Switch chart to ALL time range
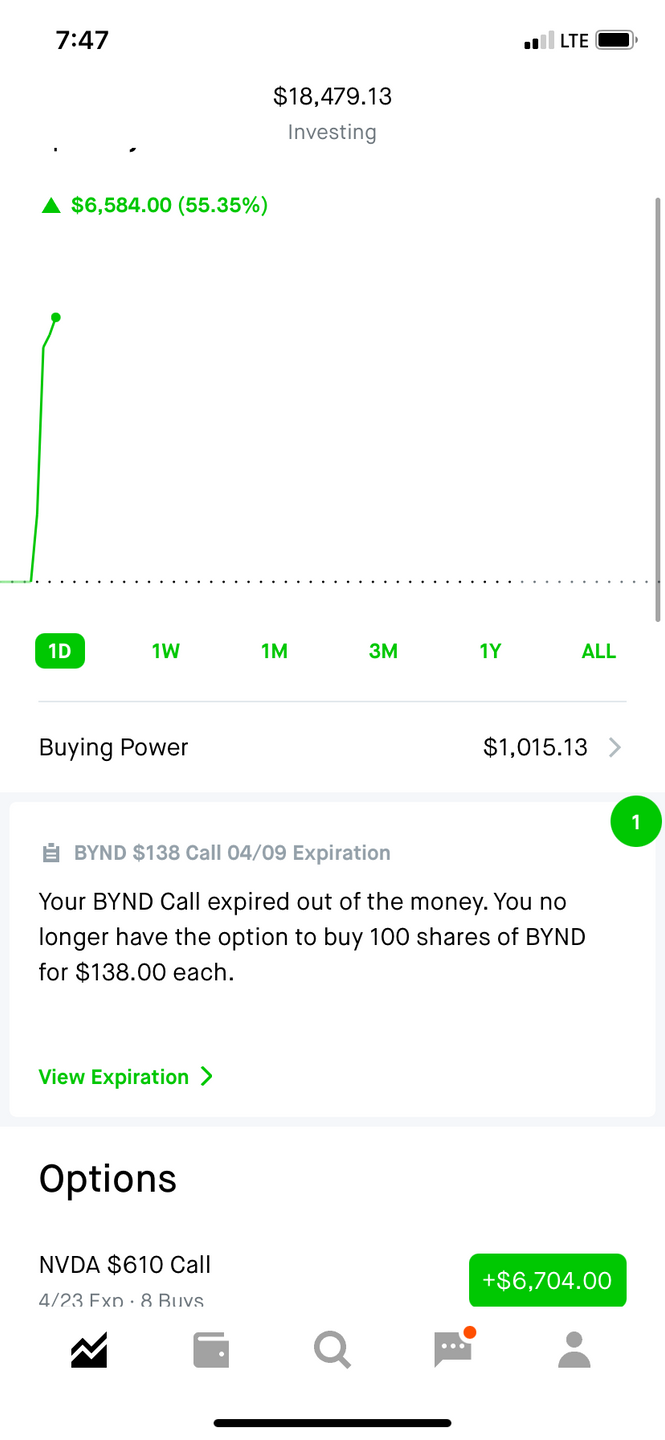Viewport: 665px width, 1440px height. tap(598, 651)
